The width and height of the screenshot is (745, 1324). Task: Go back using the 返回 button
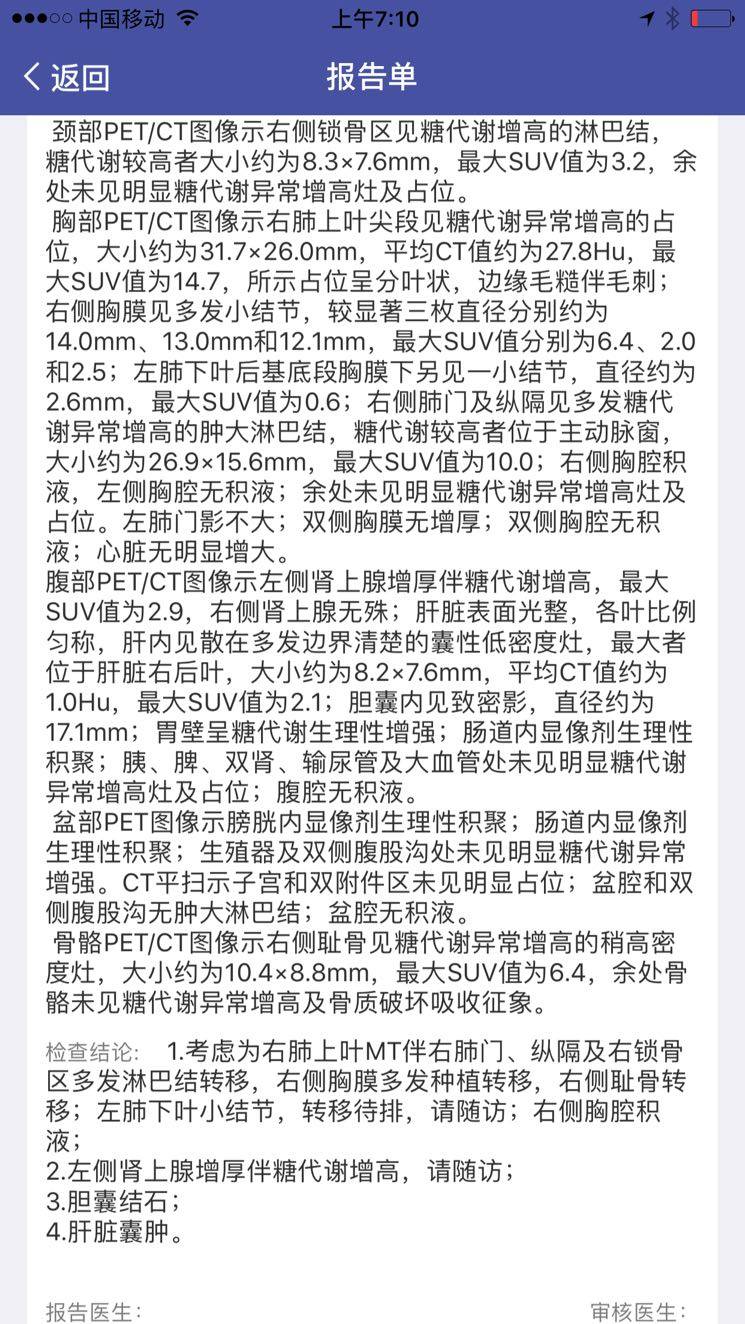tap(66, 77)
